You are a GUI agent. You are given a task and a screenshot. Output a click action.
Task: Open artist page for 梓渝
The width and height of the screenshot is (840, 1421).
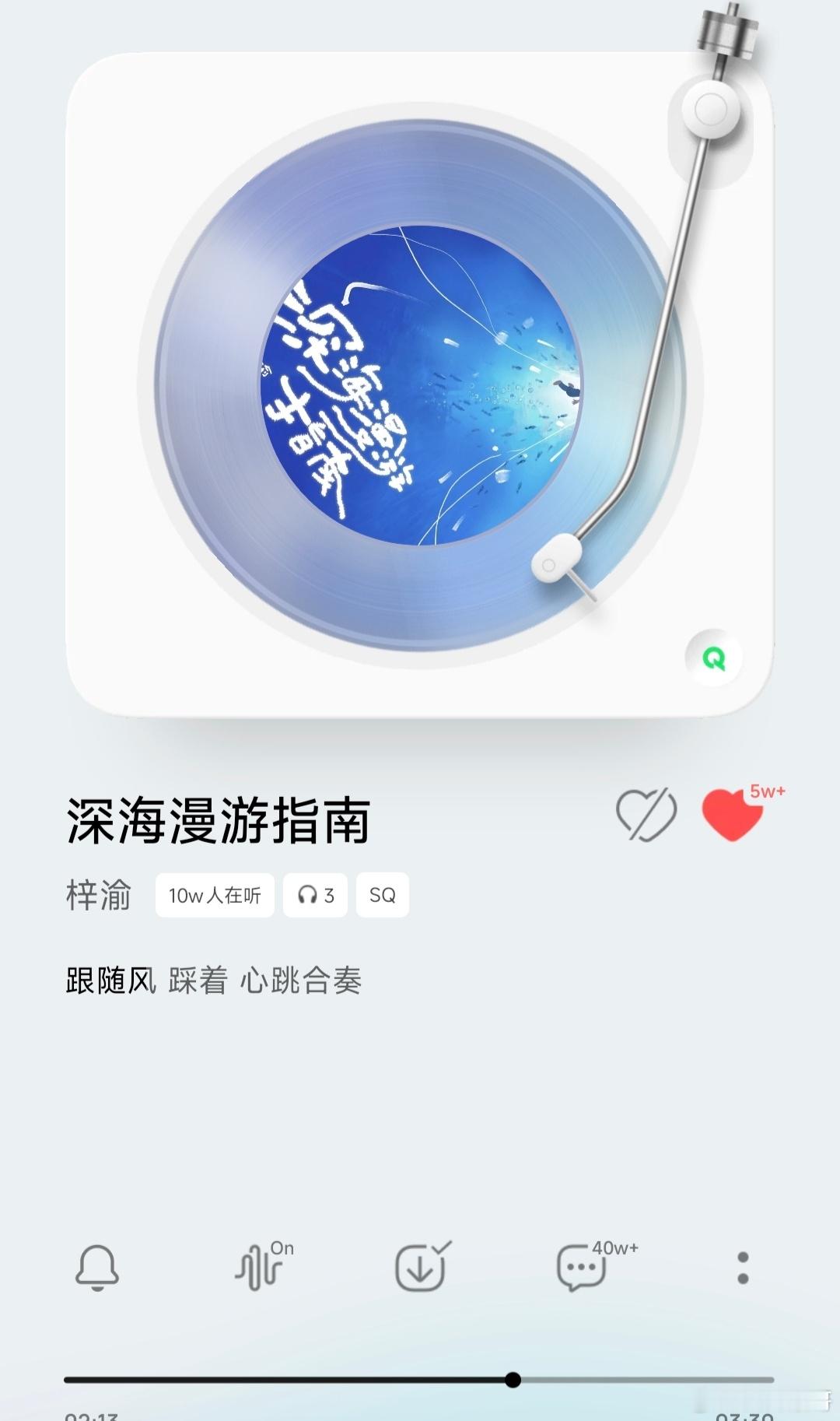(x=100, y=895)
